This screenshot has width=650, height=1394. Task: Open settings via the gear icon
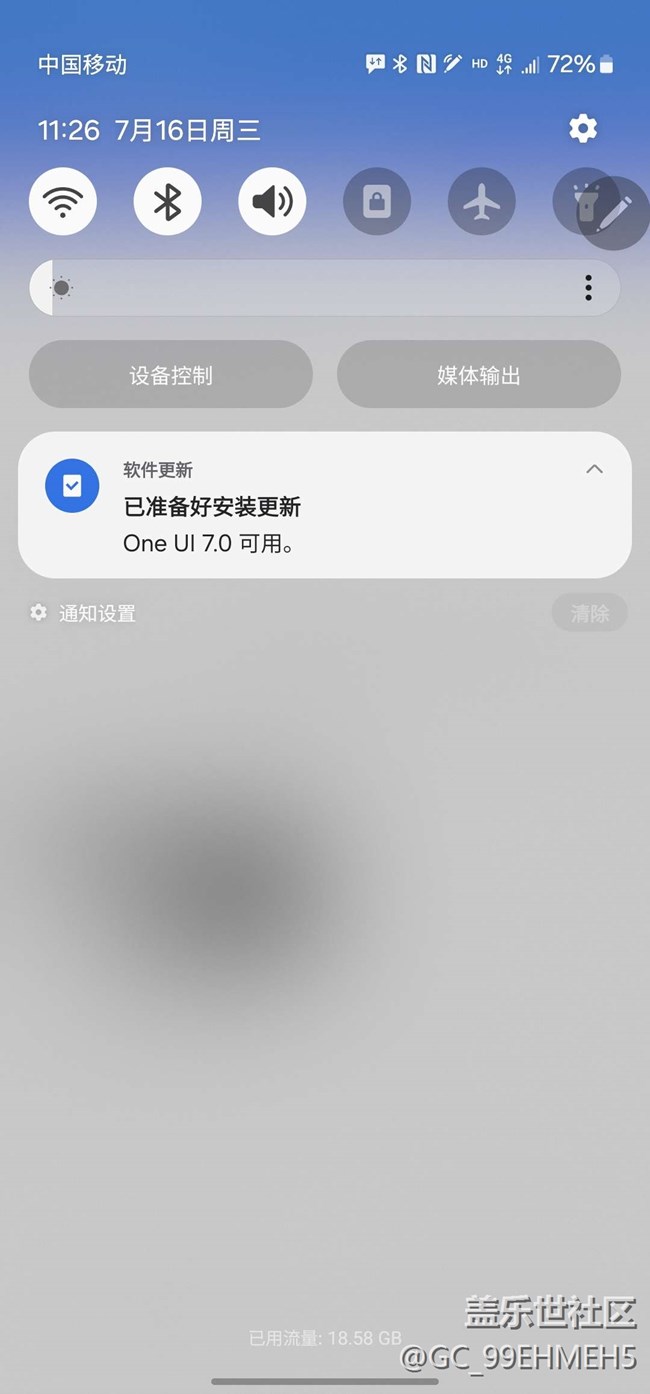pyautogui.click(x=583, y=128)
